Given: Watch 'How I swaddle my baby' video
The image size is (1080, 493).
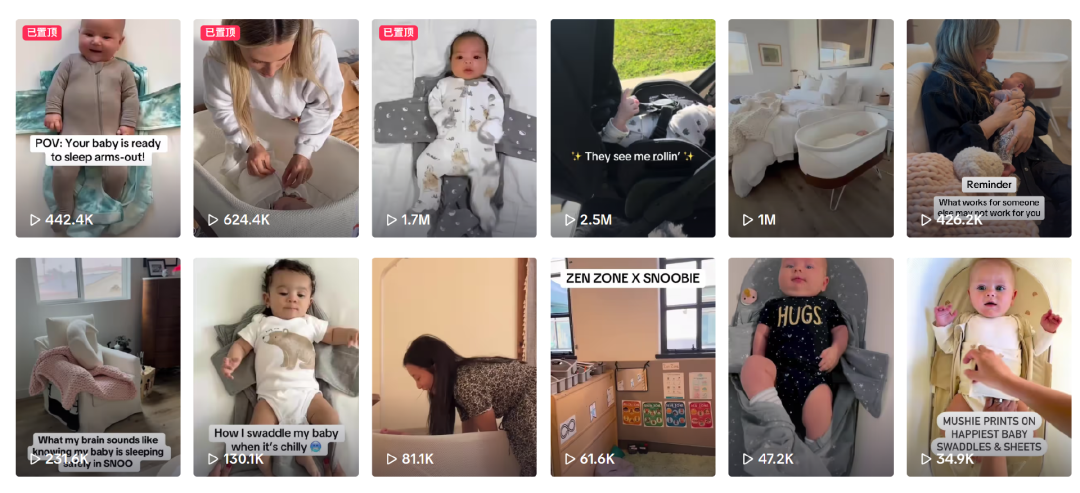Looking at the screenshot, I should tap(276, 367).
